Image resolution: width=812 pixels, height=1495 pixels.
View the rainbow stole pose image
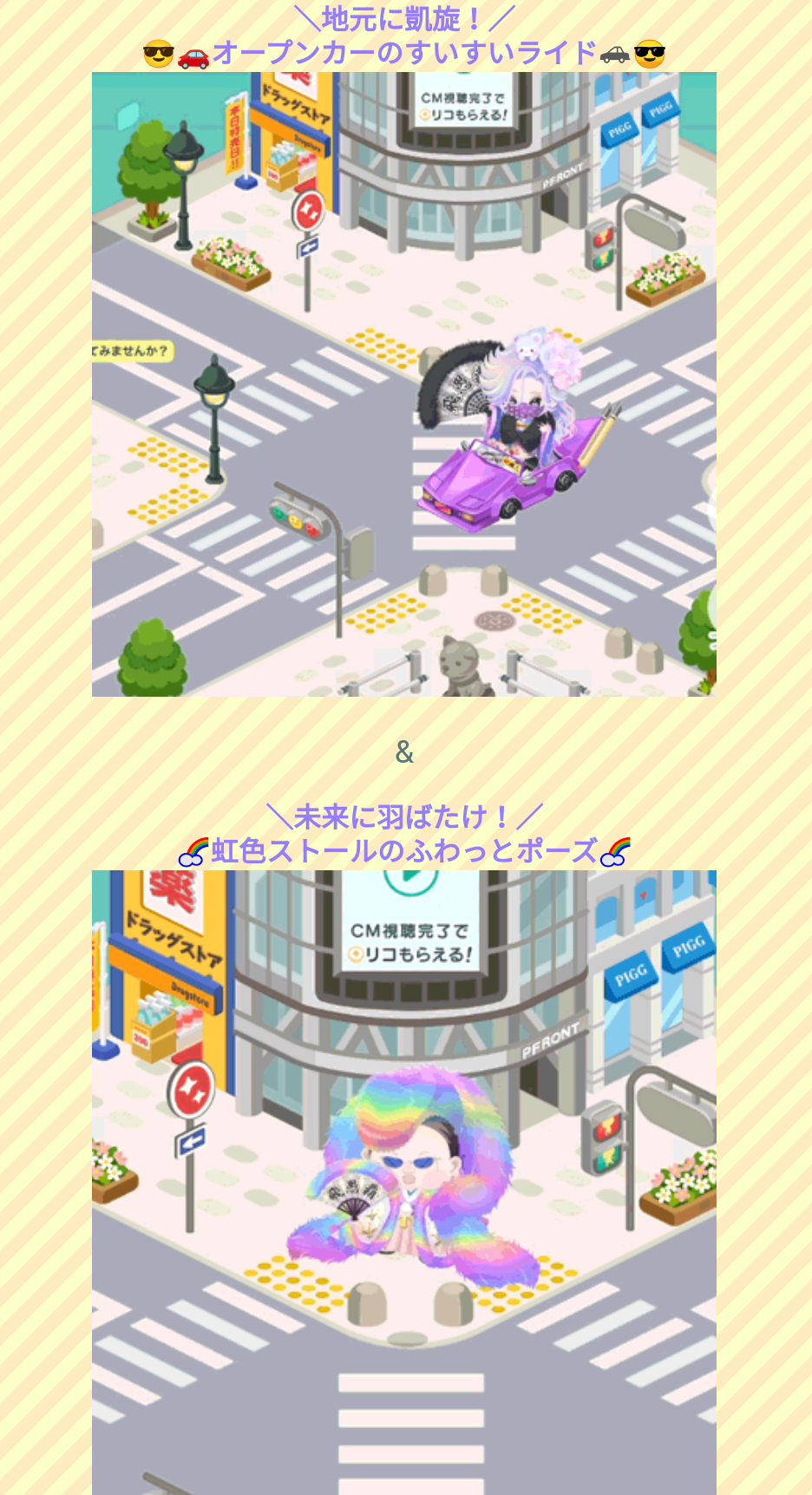[x=404, y=1182]
